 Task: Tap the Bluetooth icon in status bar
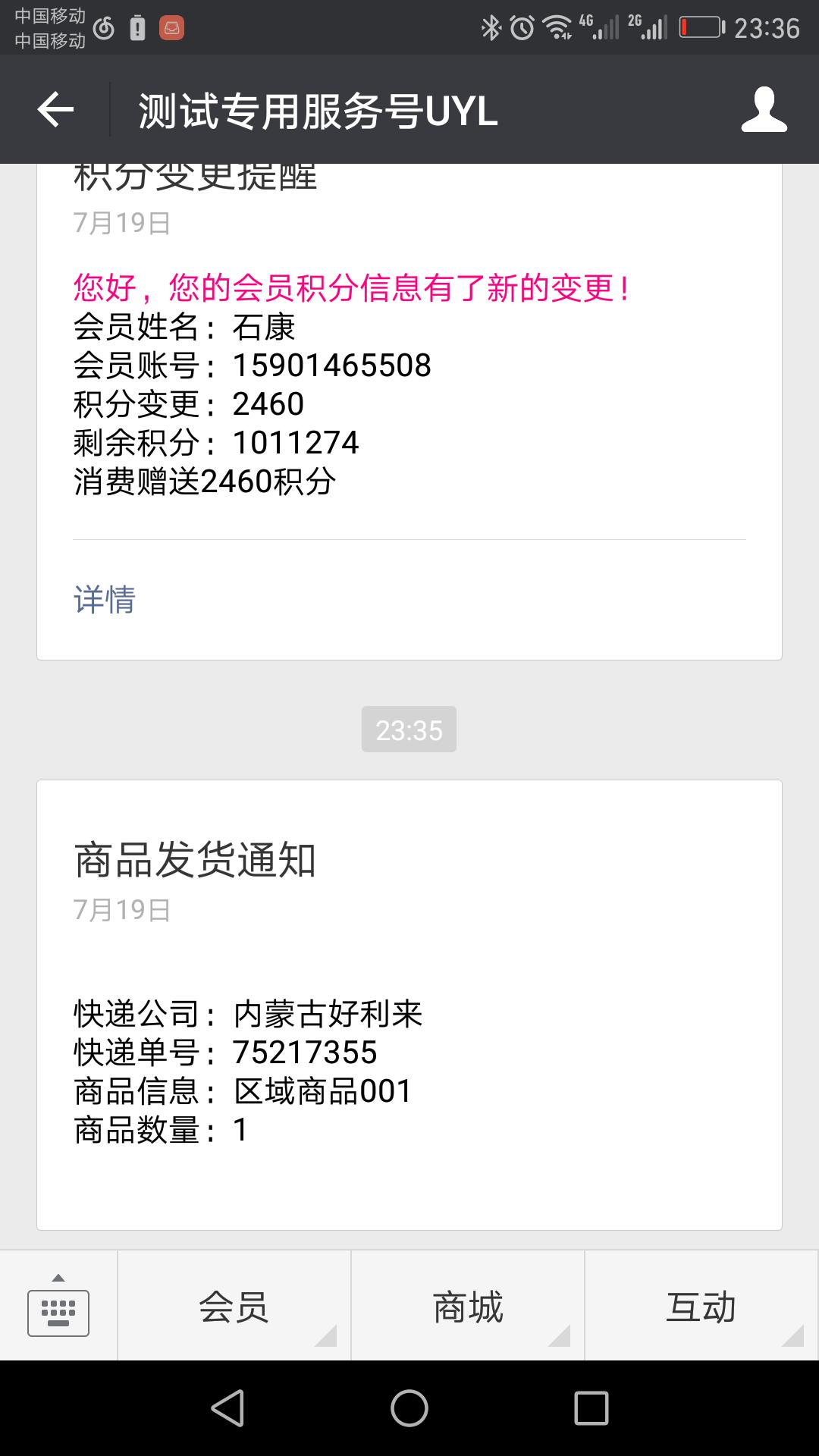491,25
